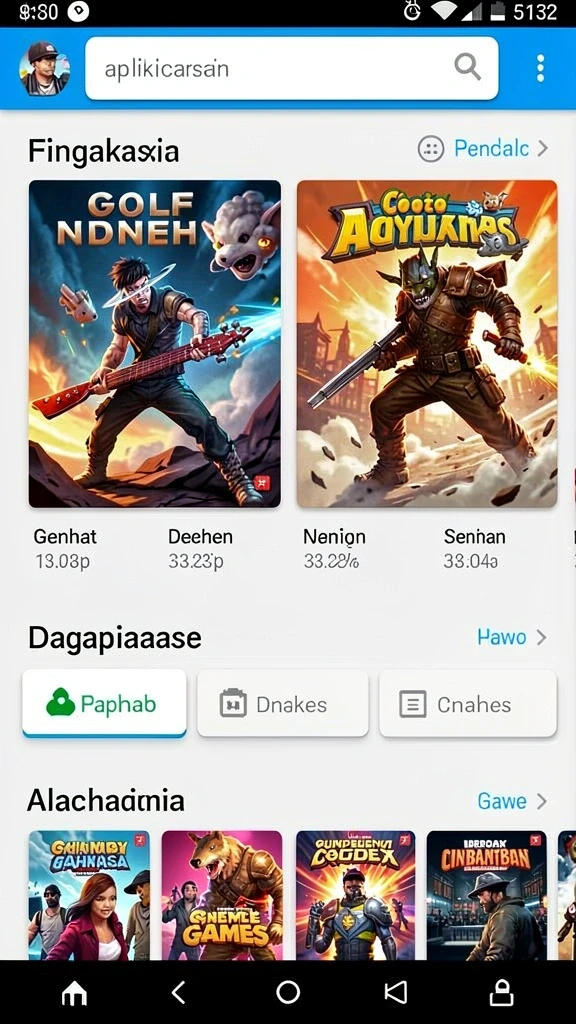Open the Gawe link beside Alachadmia
The height and width of the screenshot is (1024, 576).
coord(512,801)
